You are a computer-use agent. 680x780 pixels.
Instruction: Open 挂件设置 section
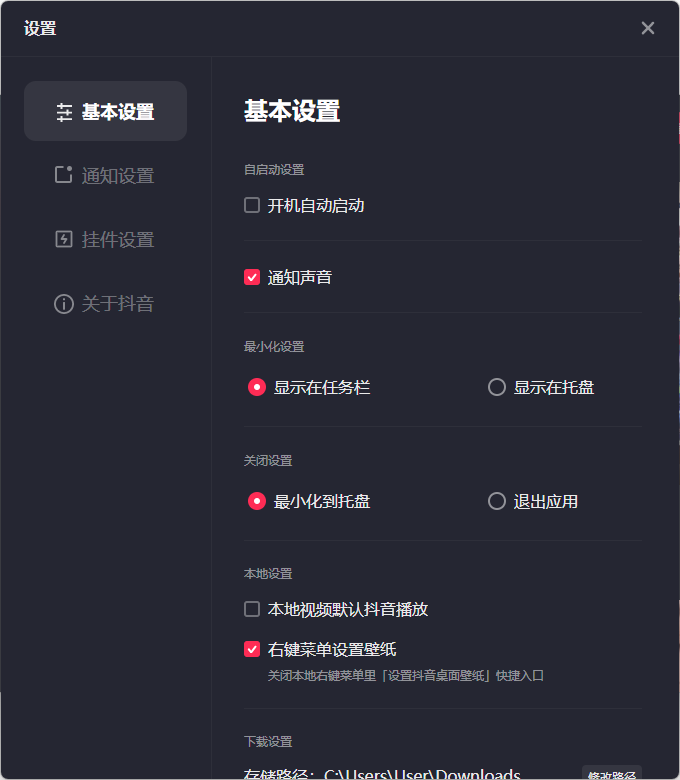coord(105,240)
